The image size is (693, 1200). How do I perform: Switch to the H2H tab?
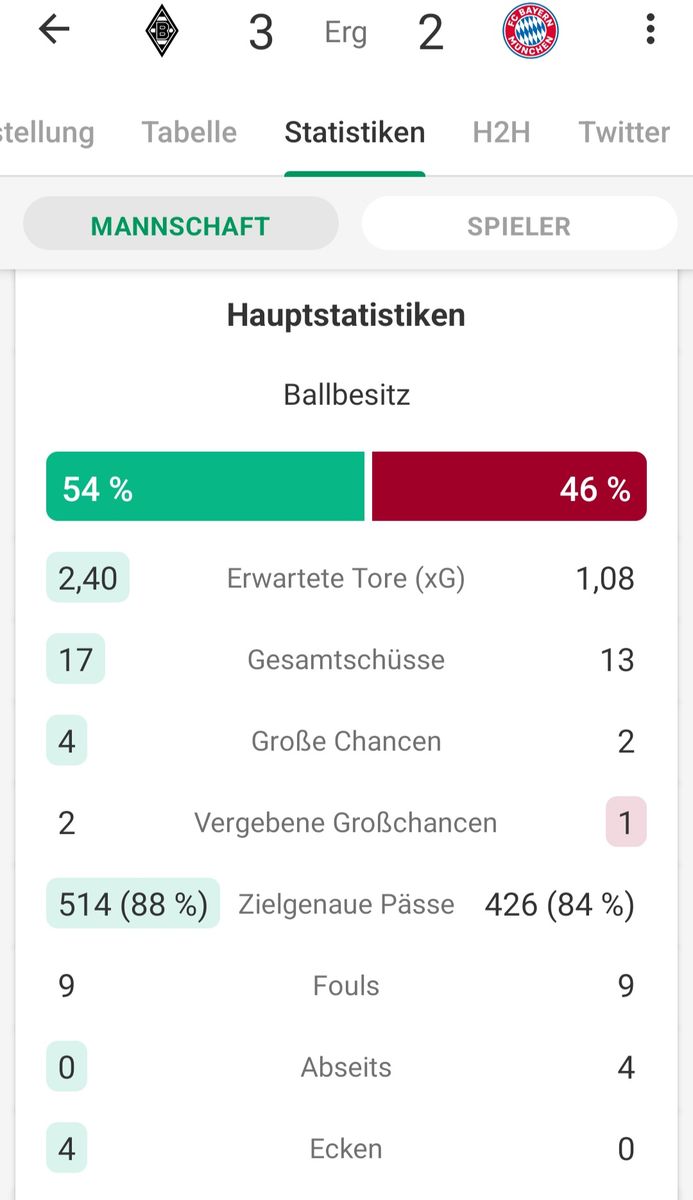click(501, 132)
